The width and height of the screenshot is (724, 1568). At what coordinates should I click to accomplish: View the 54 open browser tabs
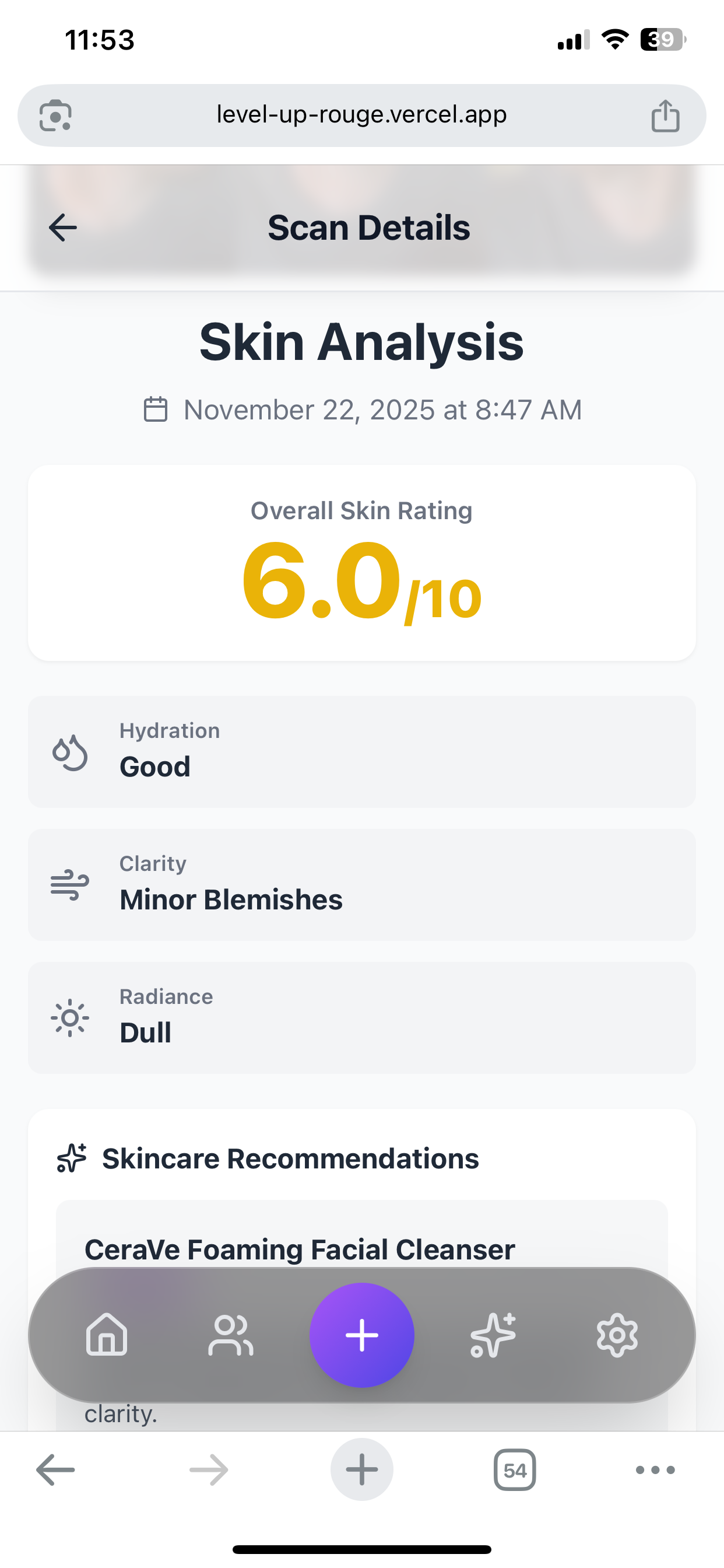point(515,1469)
